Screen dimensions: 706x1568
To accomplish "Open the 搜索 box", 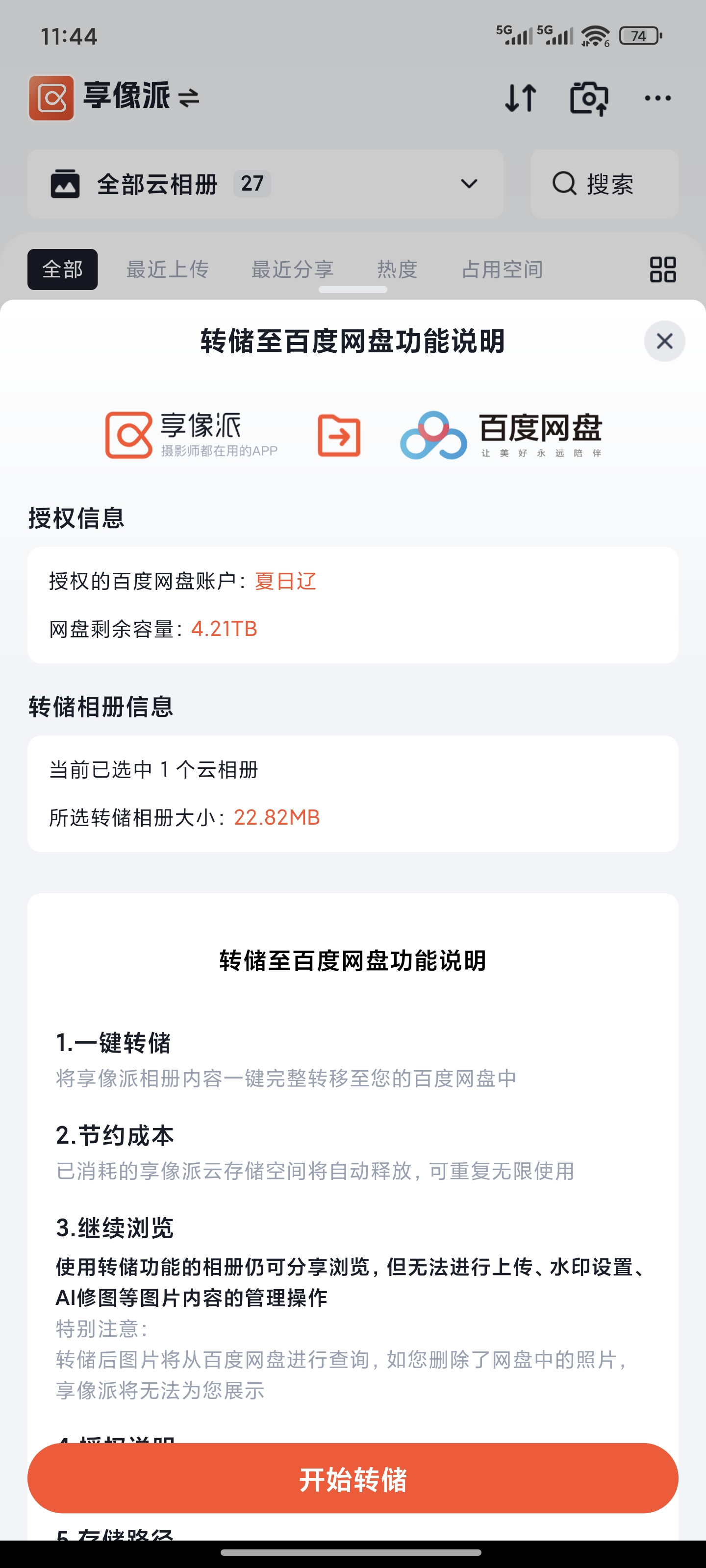I will (604, 184).
